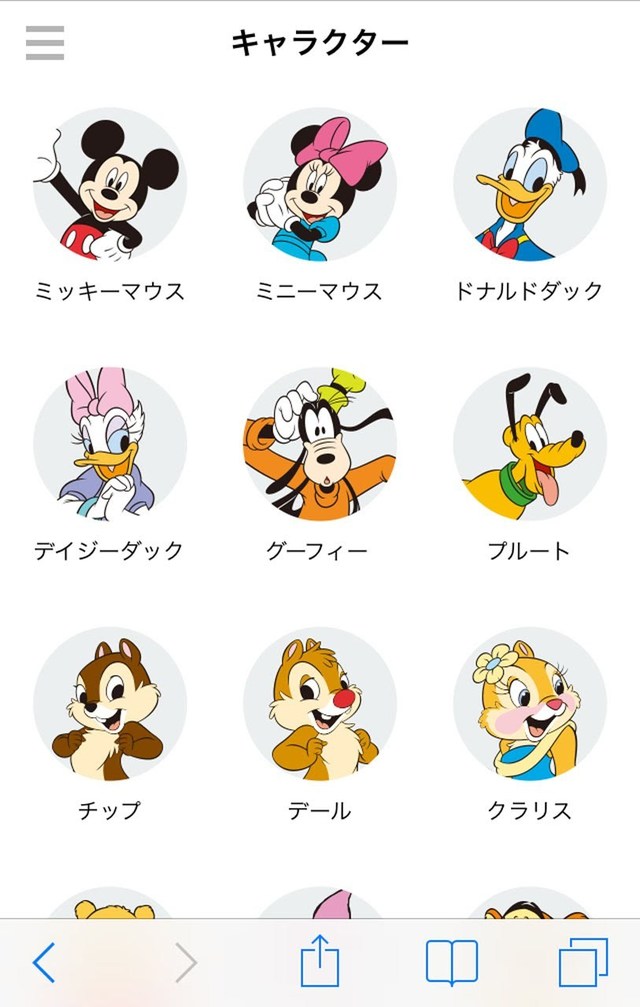View the クラリス character
The width and height of the screenshot is (640, 1007).
click(530, 704)
